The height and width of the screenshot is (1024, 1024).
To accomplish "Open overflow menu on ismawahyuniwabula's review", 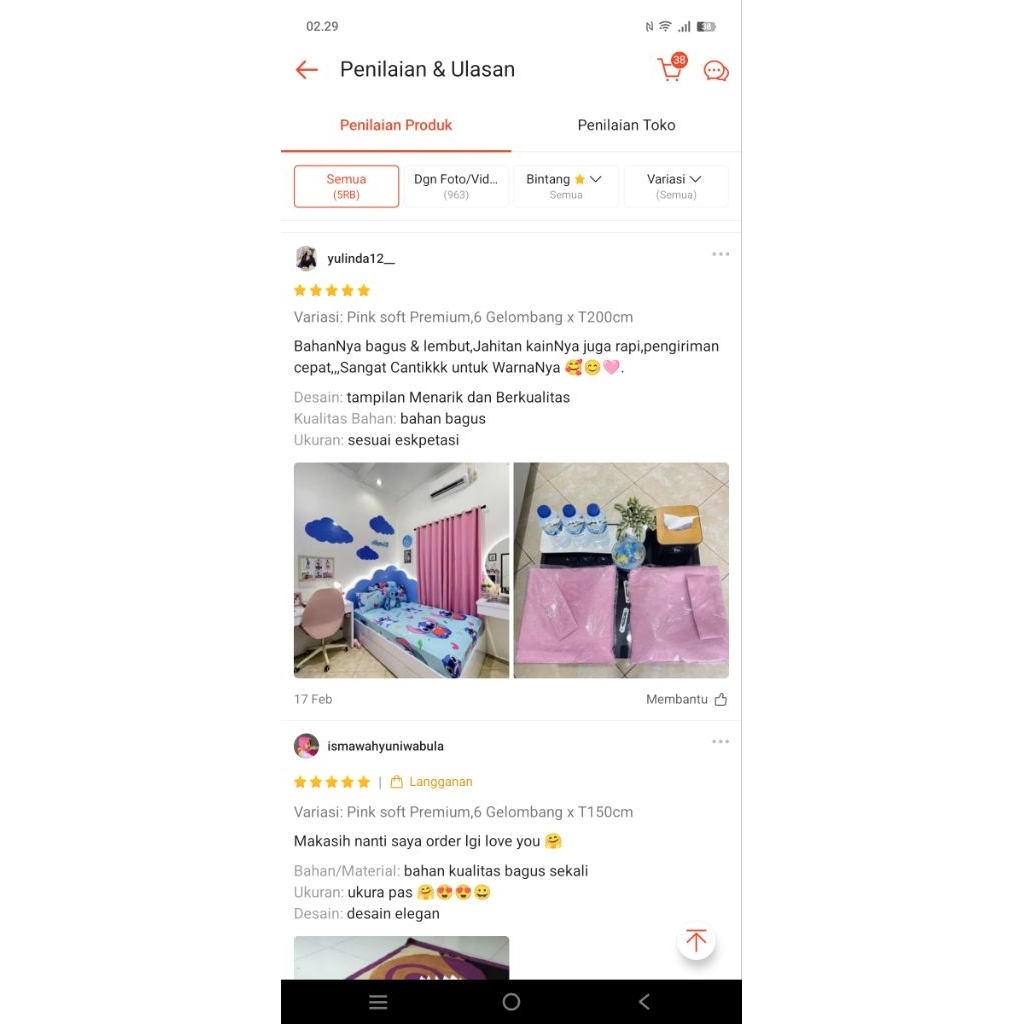I will [x=720, y=742].
